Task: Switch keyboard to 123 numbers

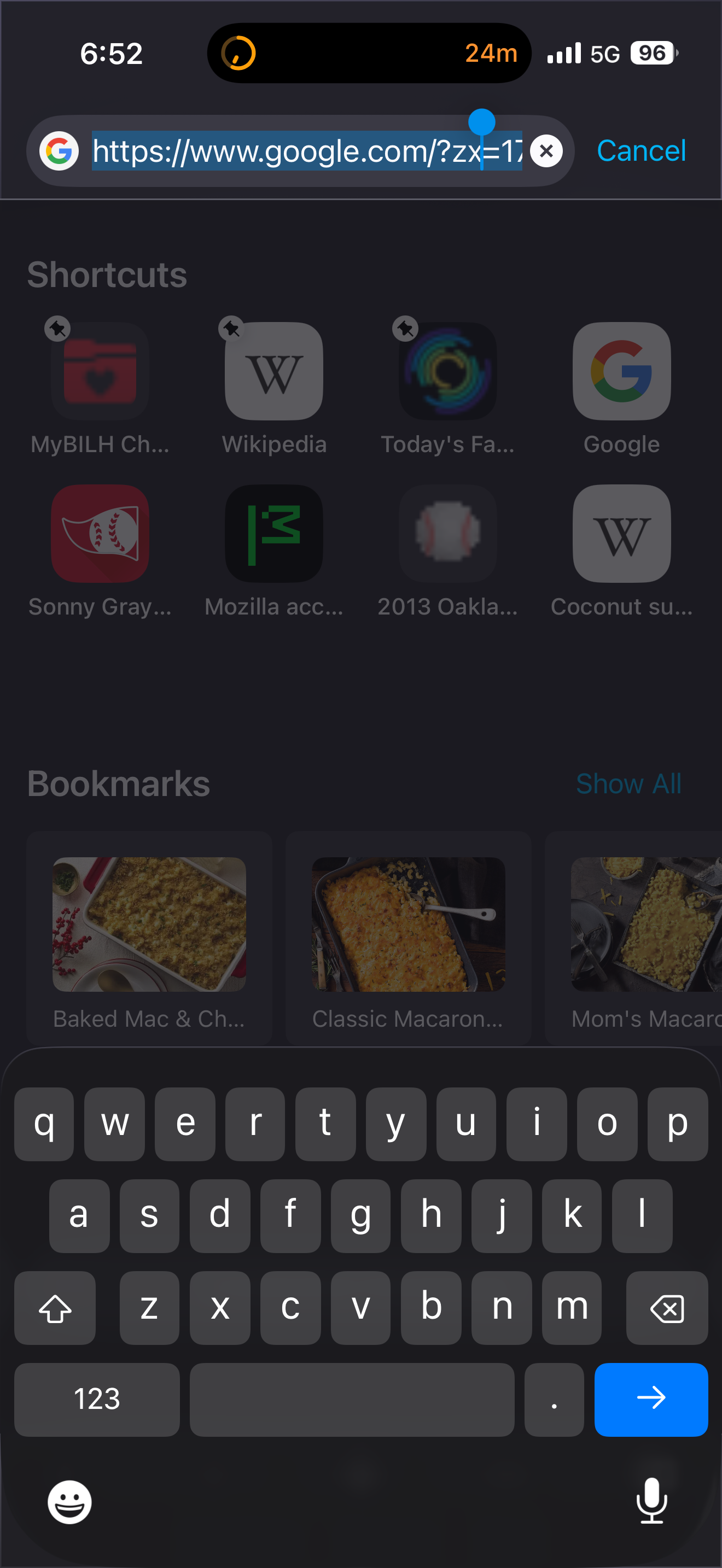Action: click(97, 1399)
